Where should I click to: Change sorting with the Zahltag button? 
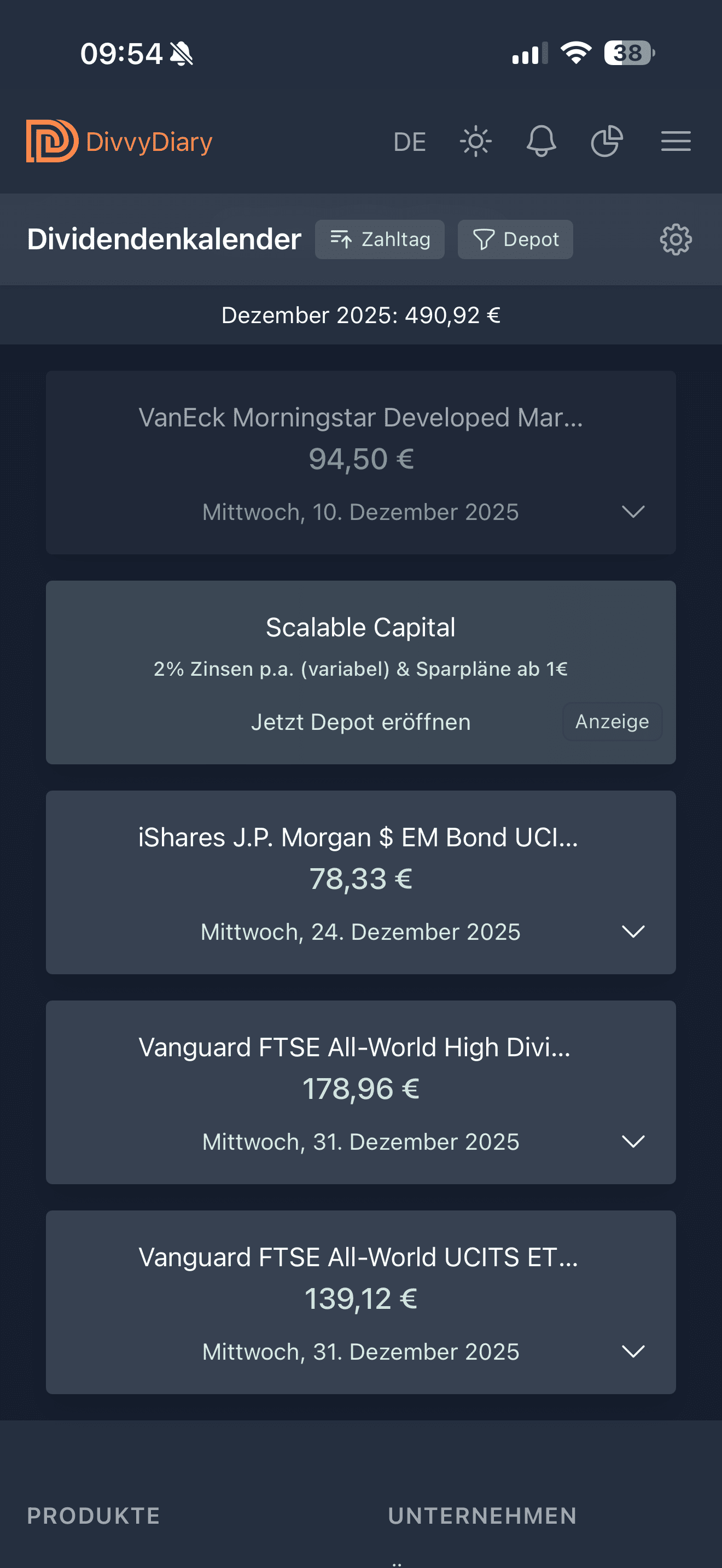point(379,239)
